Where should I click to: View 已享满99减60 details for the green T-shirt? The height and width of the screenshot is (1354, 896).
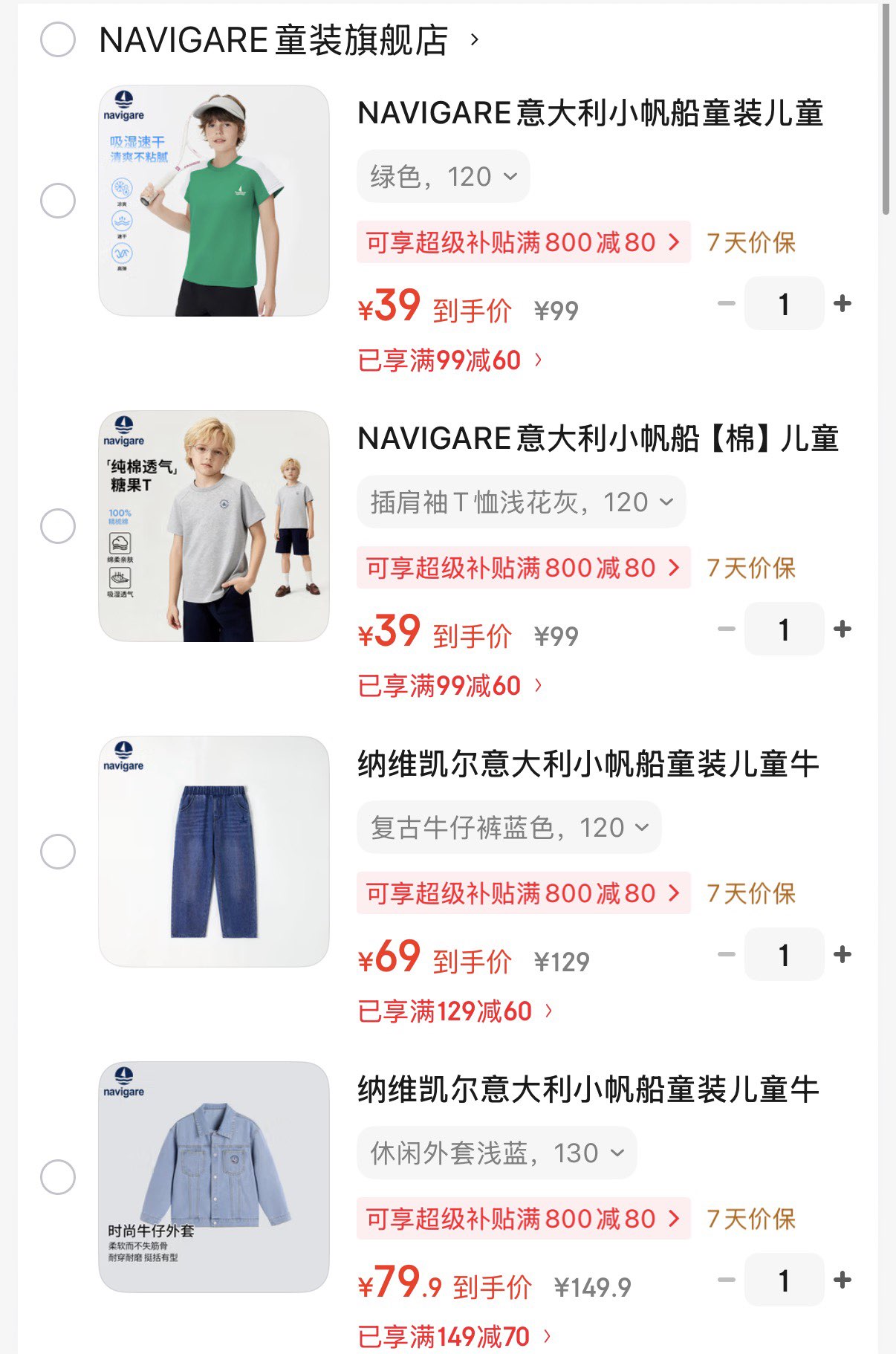pos(449,360)
